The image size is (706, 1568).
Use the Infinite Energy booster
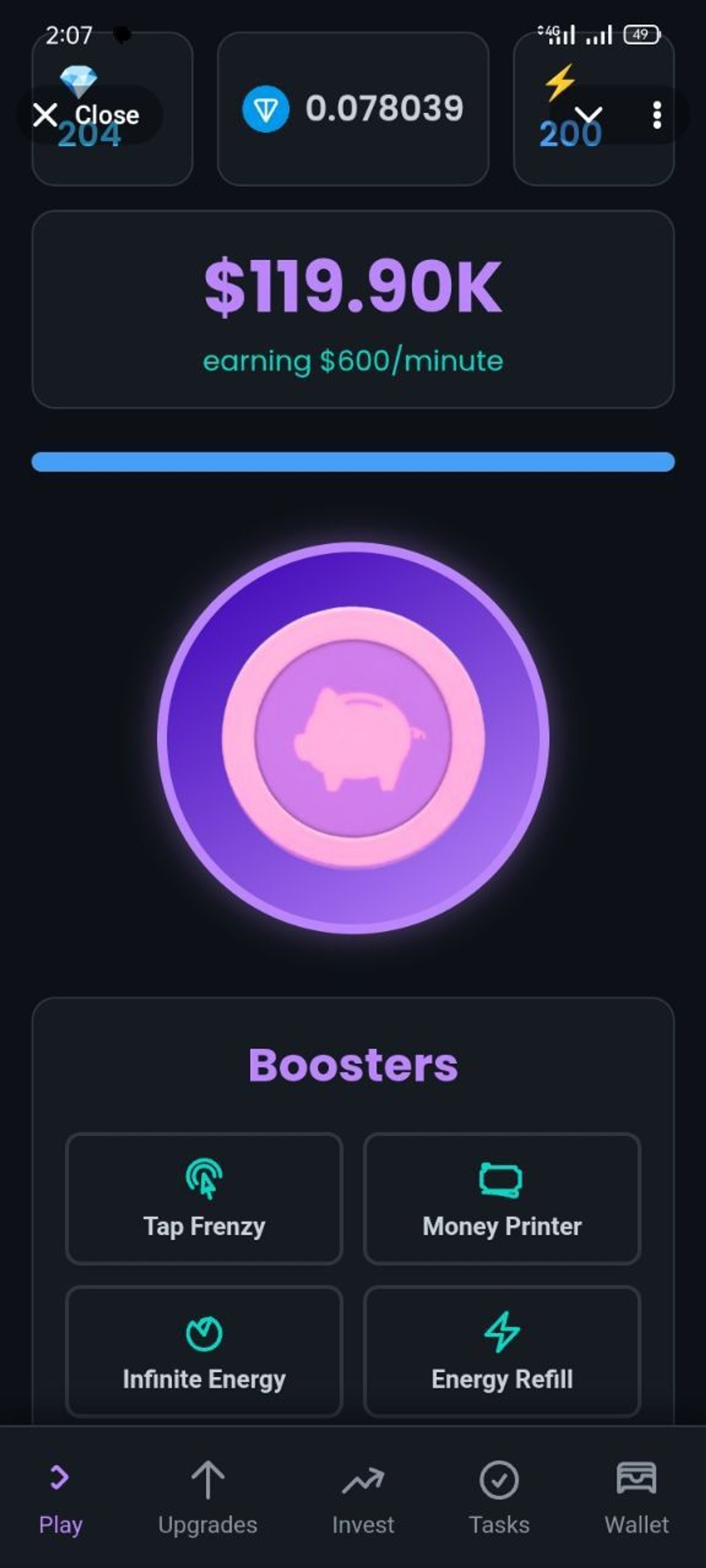coord(204,1351)
